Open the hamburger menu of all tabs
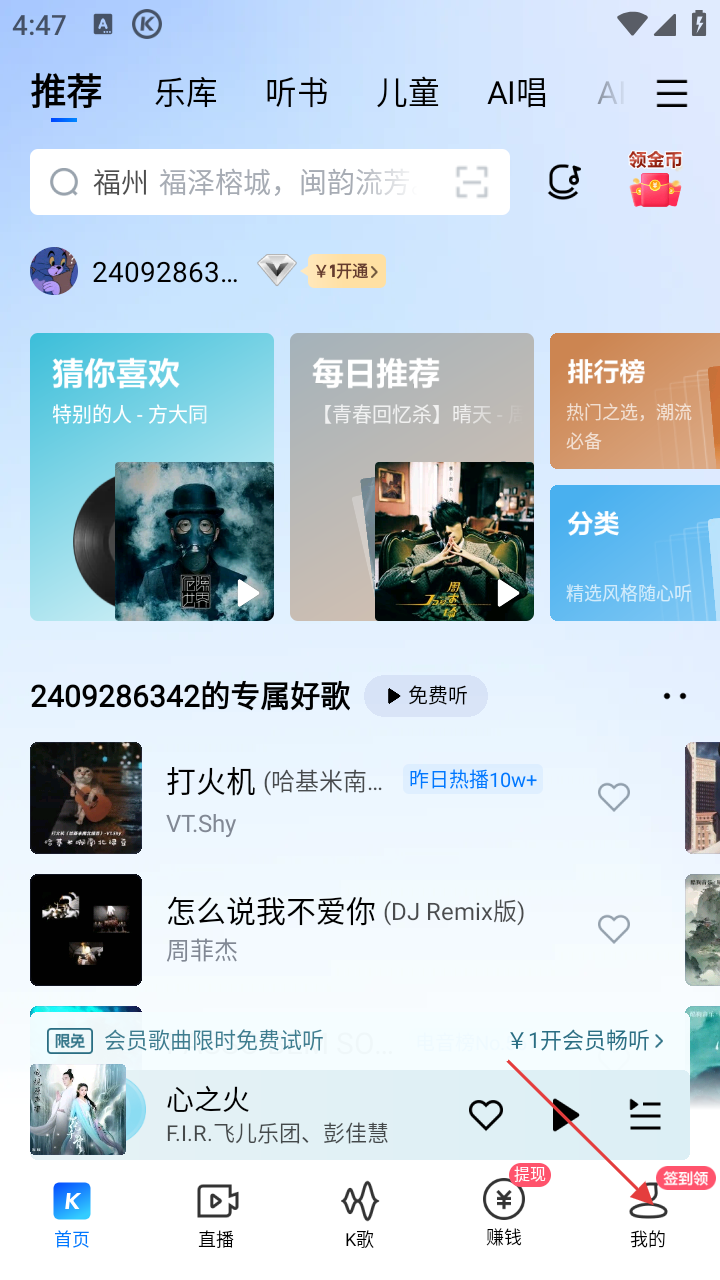Screen dimensions: 720x1280 click(672, 94)
